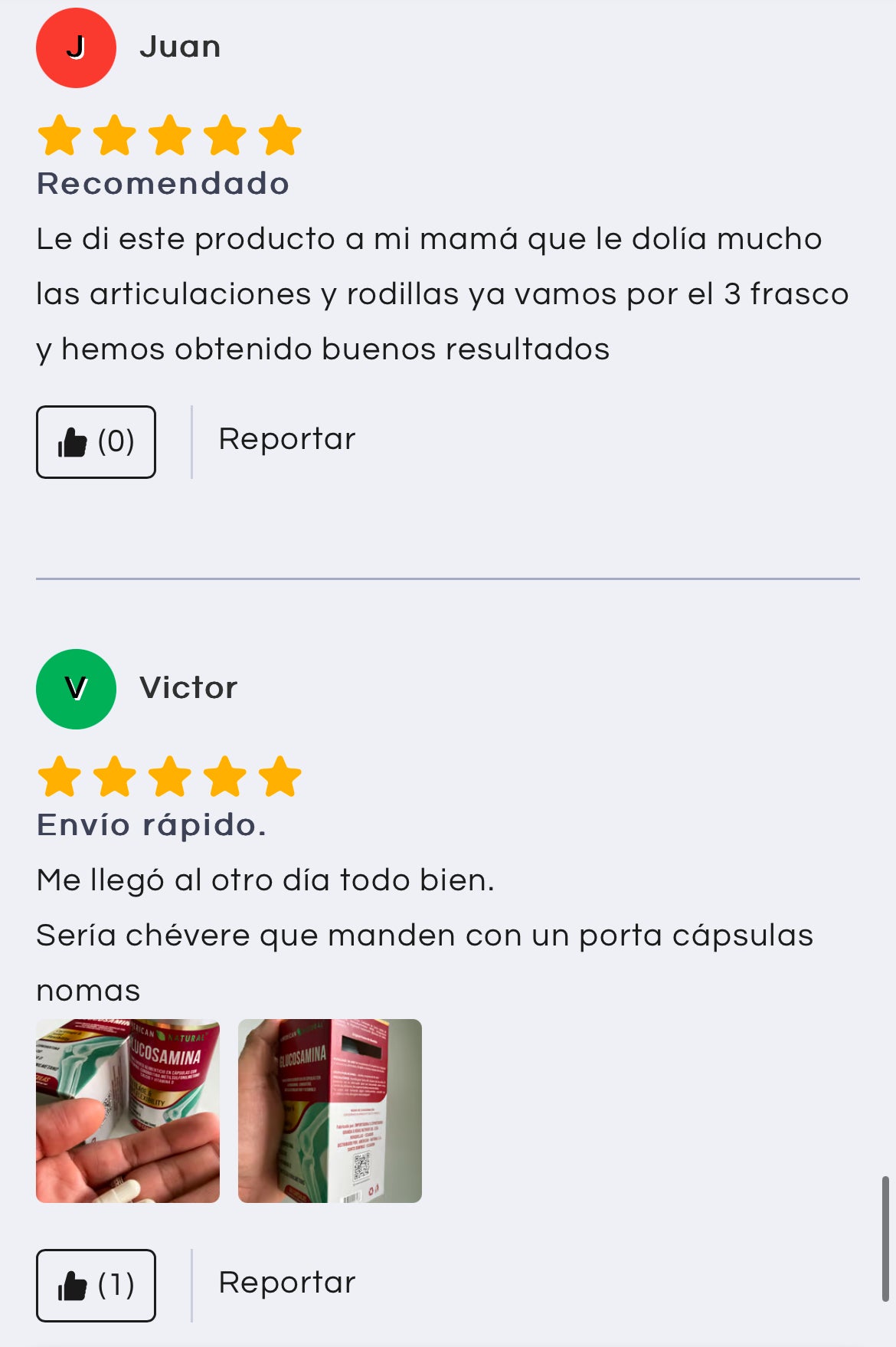Viewport: 896px width, 1347px height.
Task: Like Victor's review with the thumbs up
Action: [x=96, y=1285]
